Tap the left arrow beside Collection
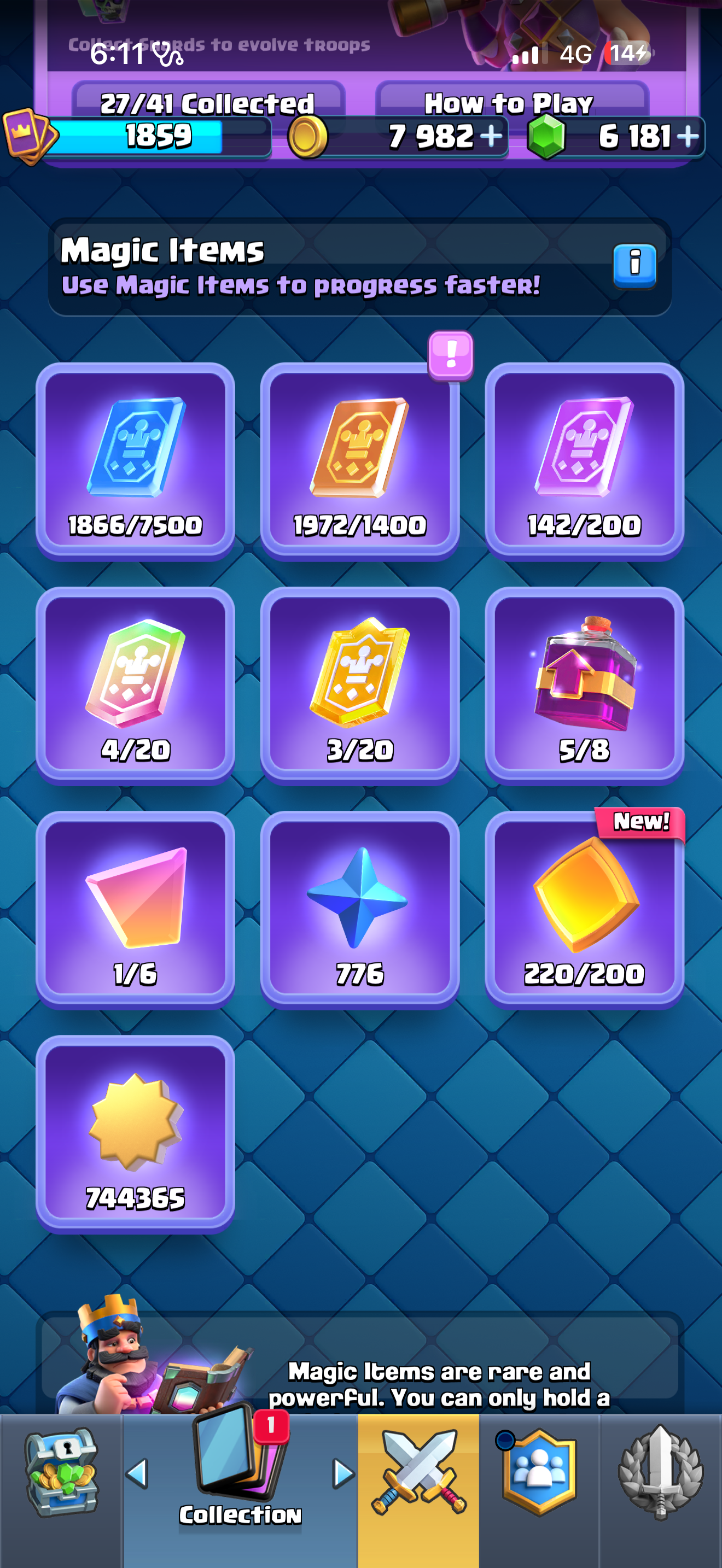This screenshot has height=1568, width=722. (138, 1473)
